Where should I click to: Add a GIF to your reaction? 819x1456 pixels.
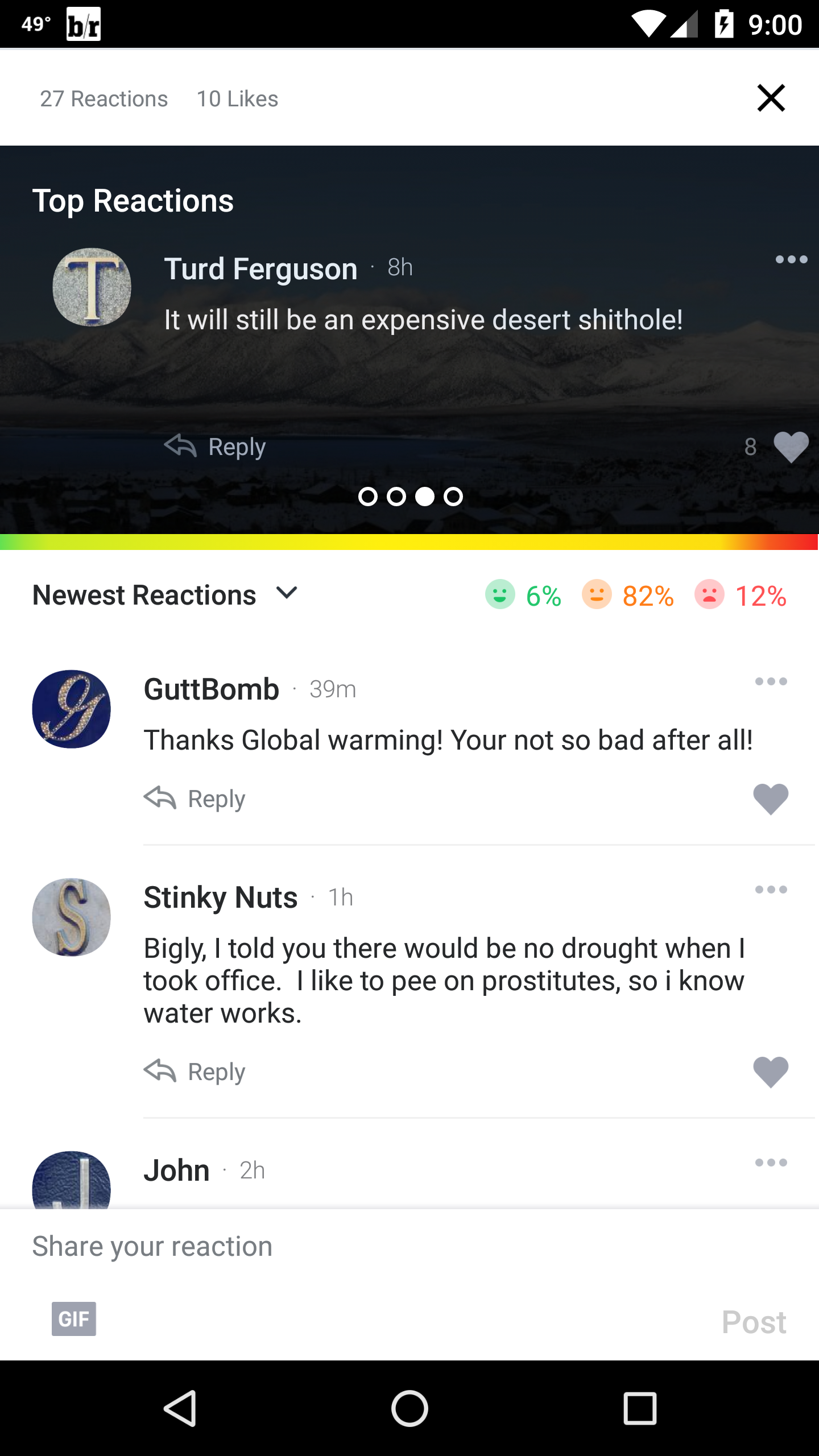point(74,1319)
